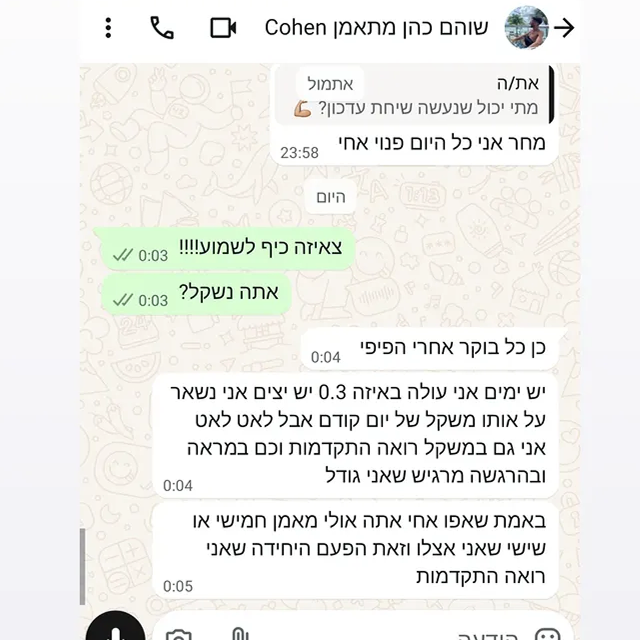Open שוהם כהן's profile picture
The width and height of the screenshot is (640, 640).
pos(527,27)
